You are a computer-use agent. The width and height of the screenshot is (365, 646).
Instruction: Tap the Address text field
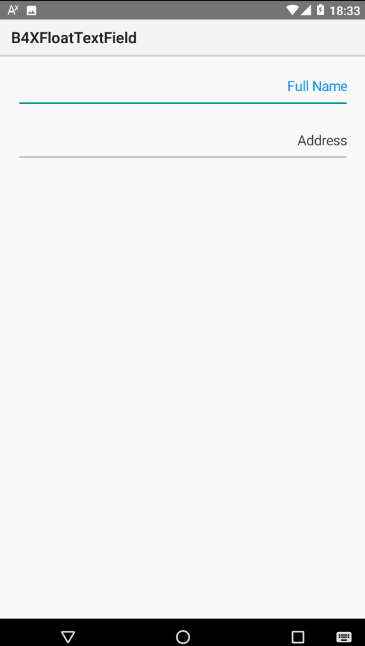click(x=183, y=141)
